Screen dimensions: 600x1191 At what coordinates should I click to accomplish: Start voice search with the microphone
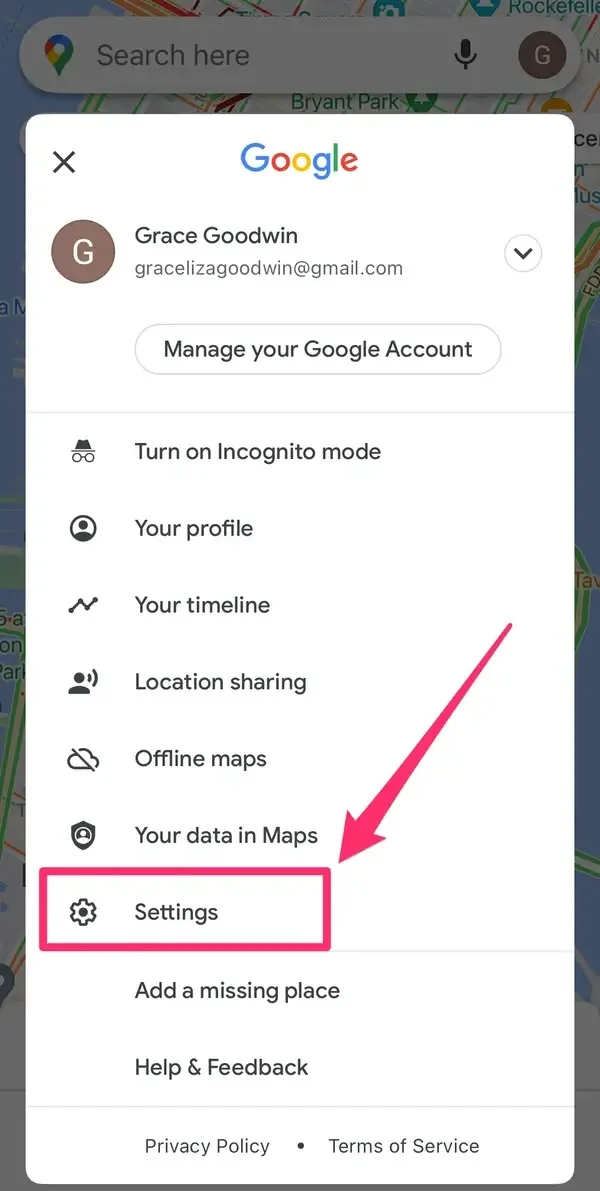pyautogui.click(x=465, y=55)
